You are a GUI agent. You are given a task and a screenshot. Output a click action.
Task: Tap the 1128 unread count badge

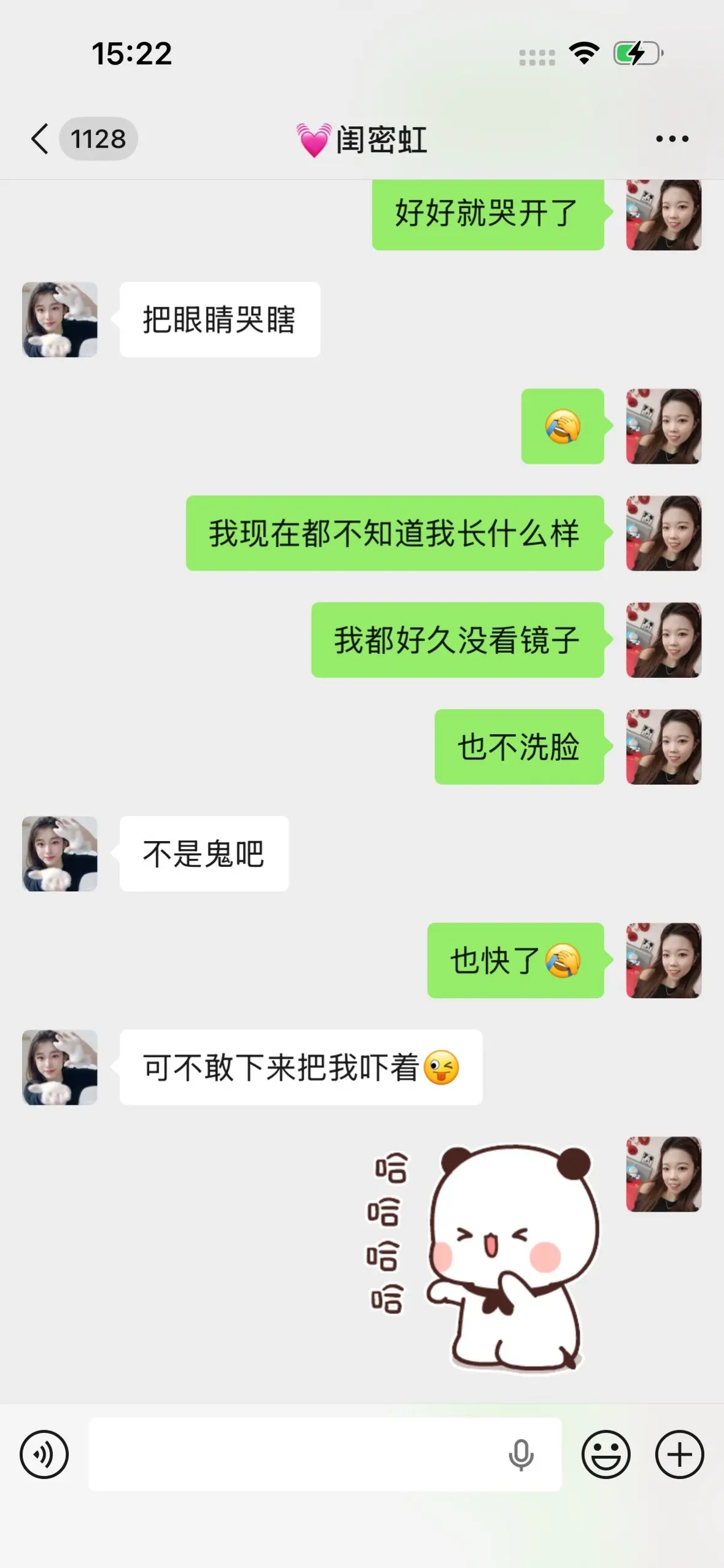(x=99, y=139)
